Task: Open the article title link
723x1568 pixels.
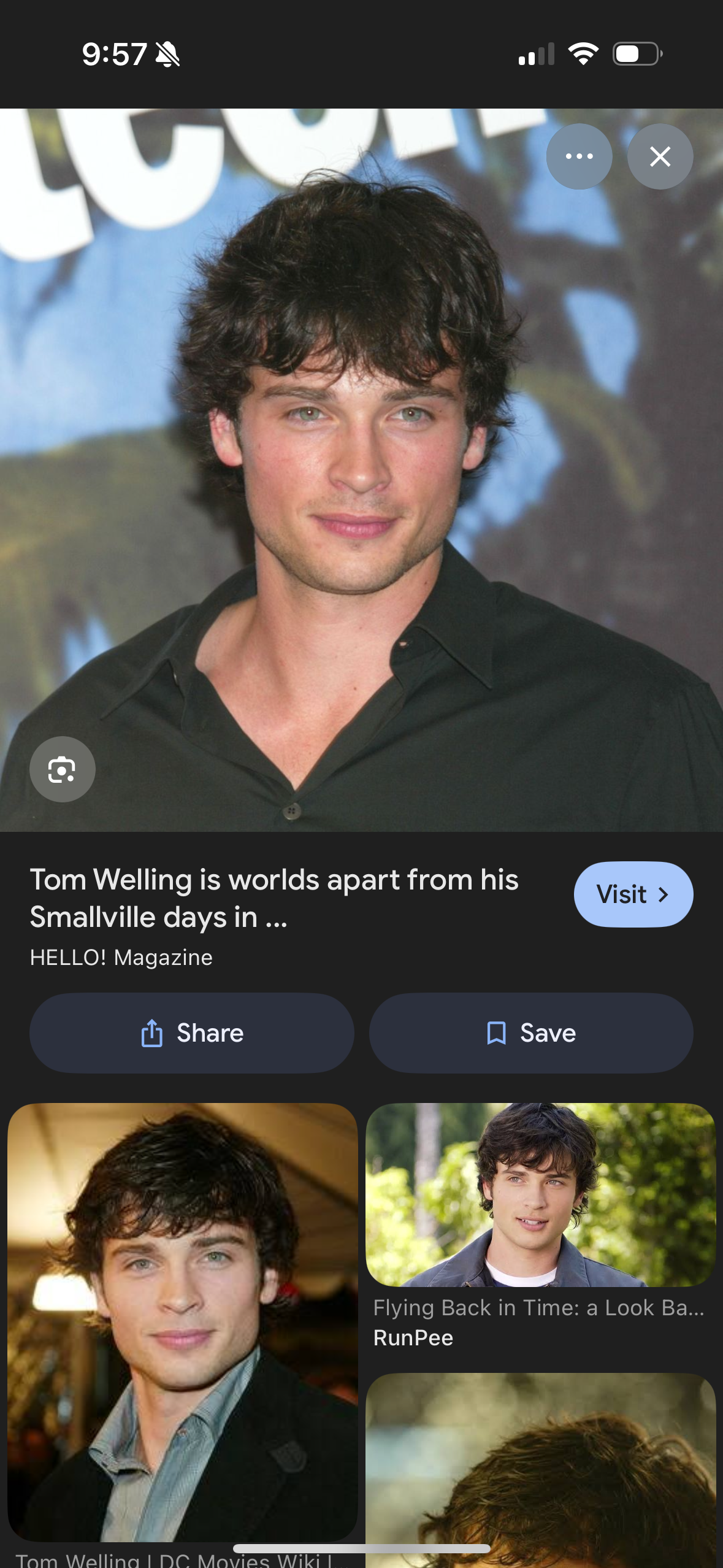Action: pos(274,897)
